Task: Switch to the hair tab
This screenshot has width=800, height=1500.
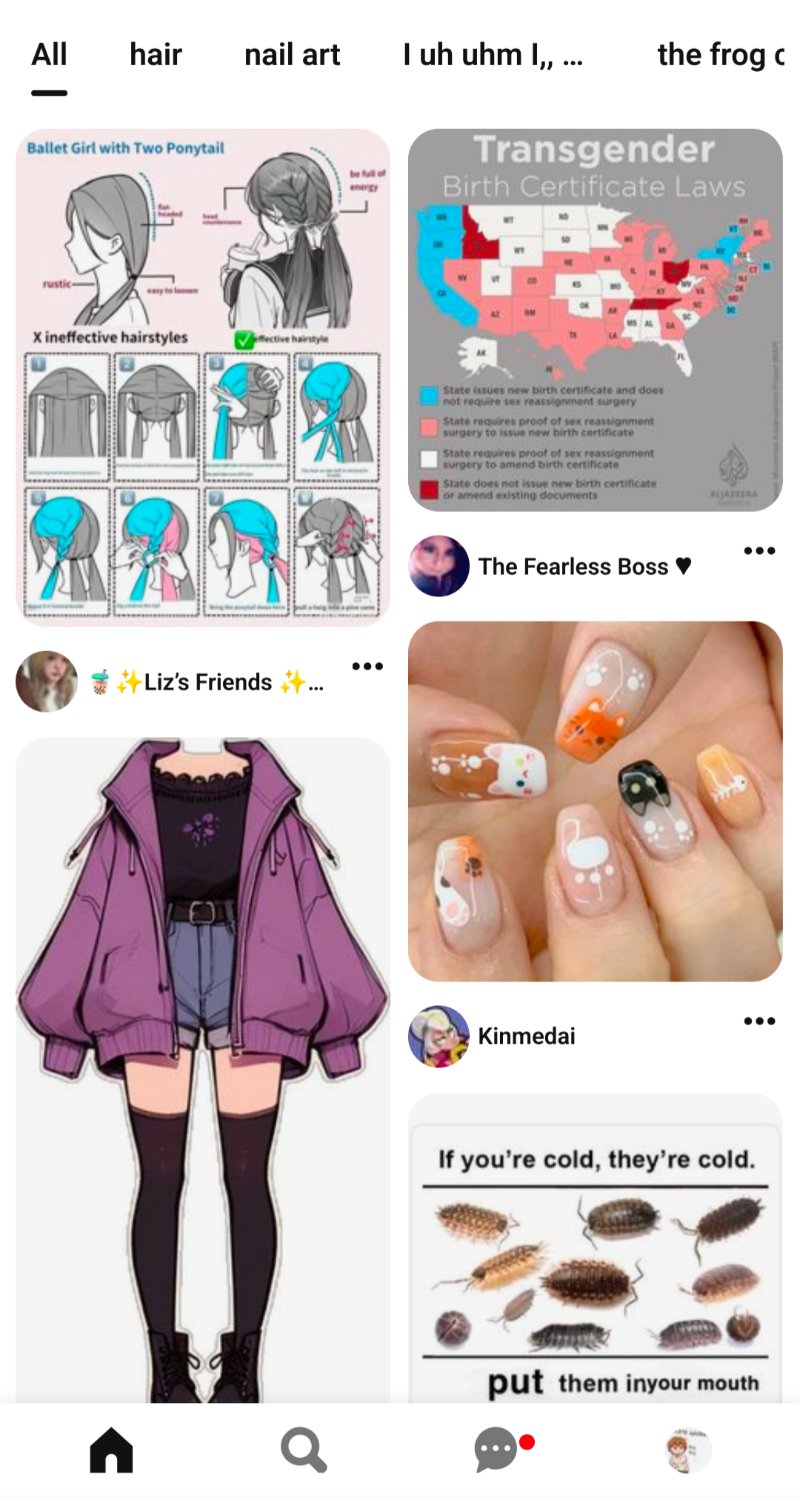Action: tap(155, 55)
